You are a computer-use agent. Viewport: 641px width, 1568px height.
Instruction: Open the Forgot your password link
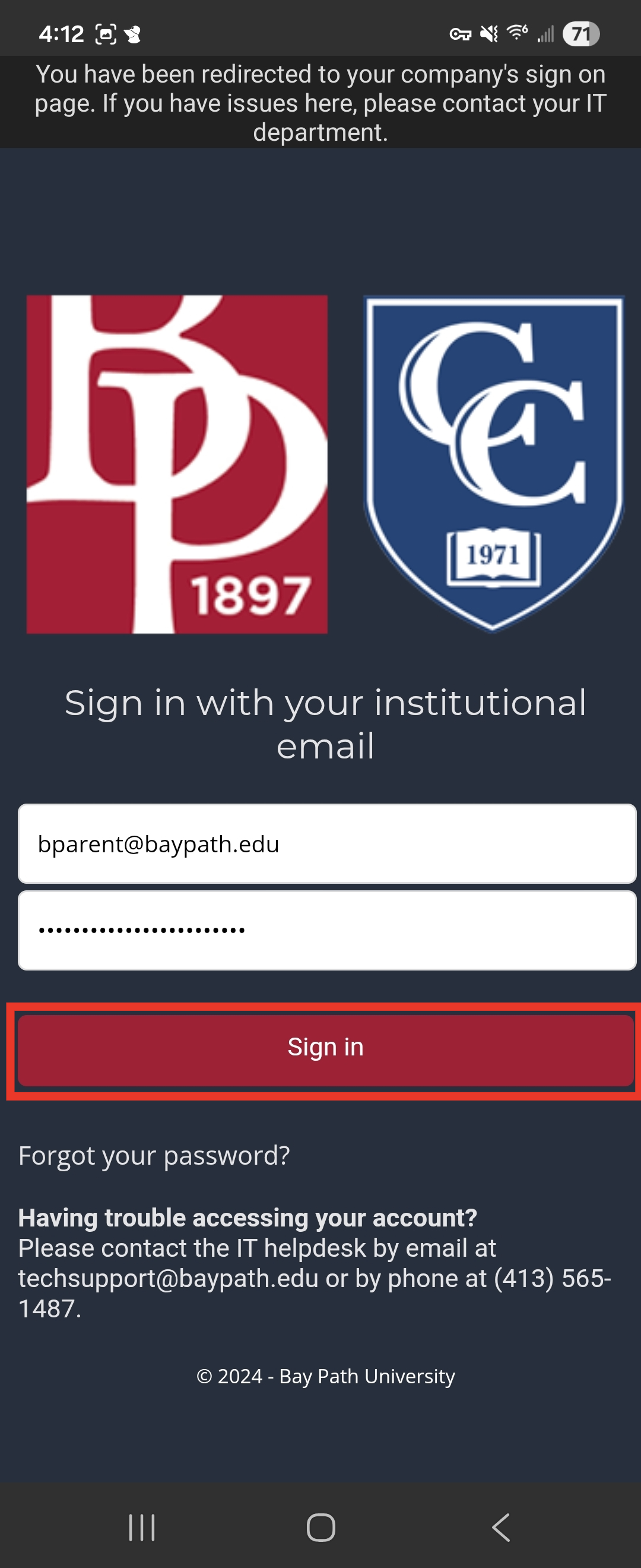click(154, 1155)
